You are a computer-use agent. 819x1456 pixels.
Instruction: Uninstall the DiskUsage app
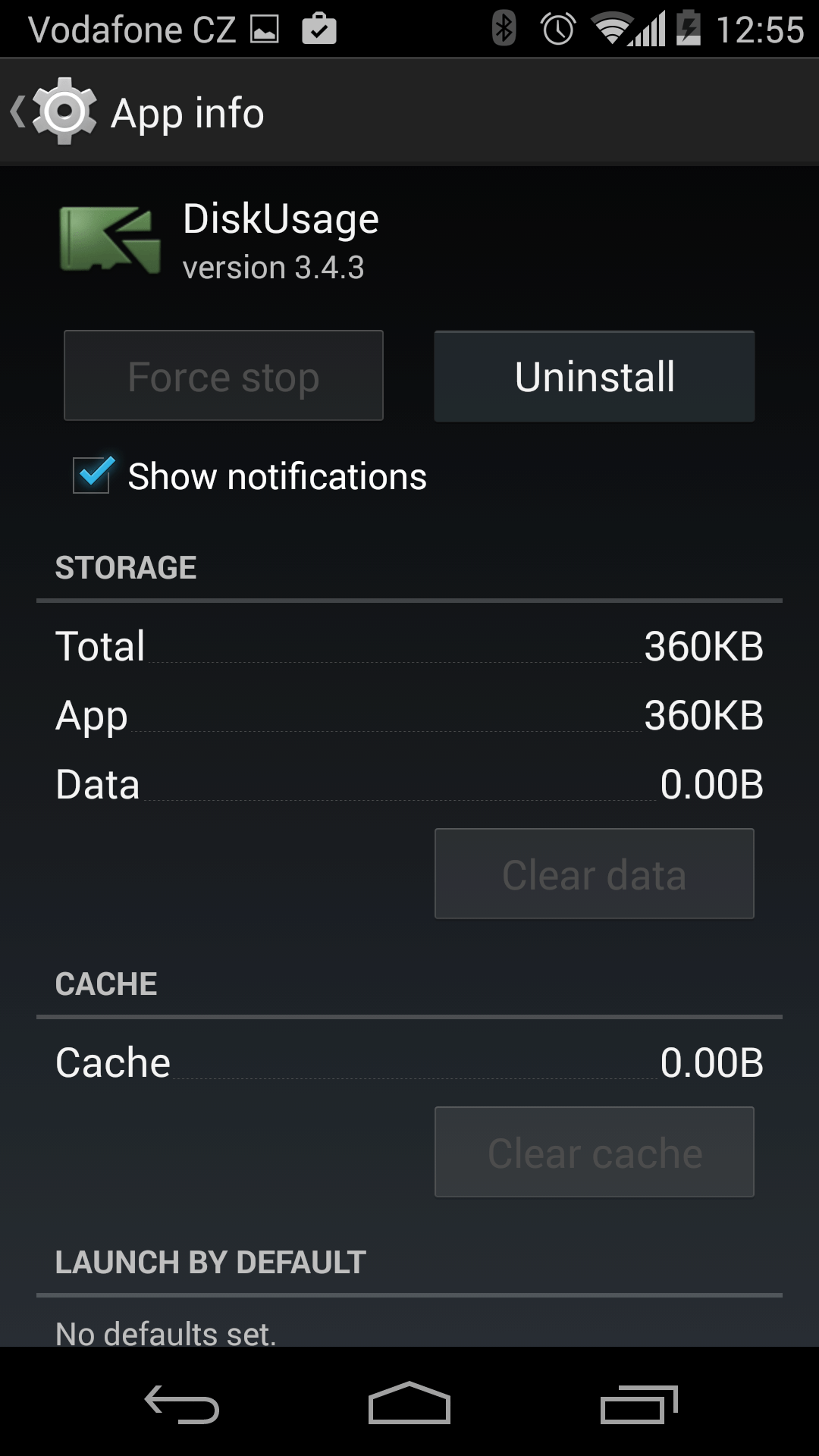595,376
